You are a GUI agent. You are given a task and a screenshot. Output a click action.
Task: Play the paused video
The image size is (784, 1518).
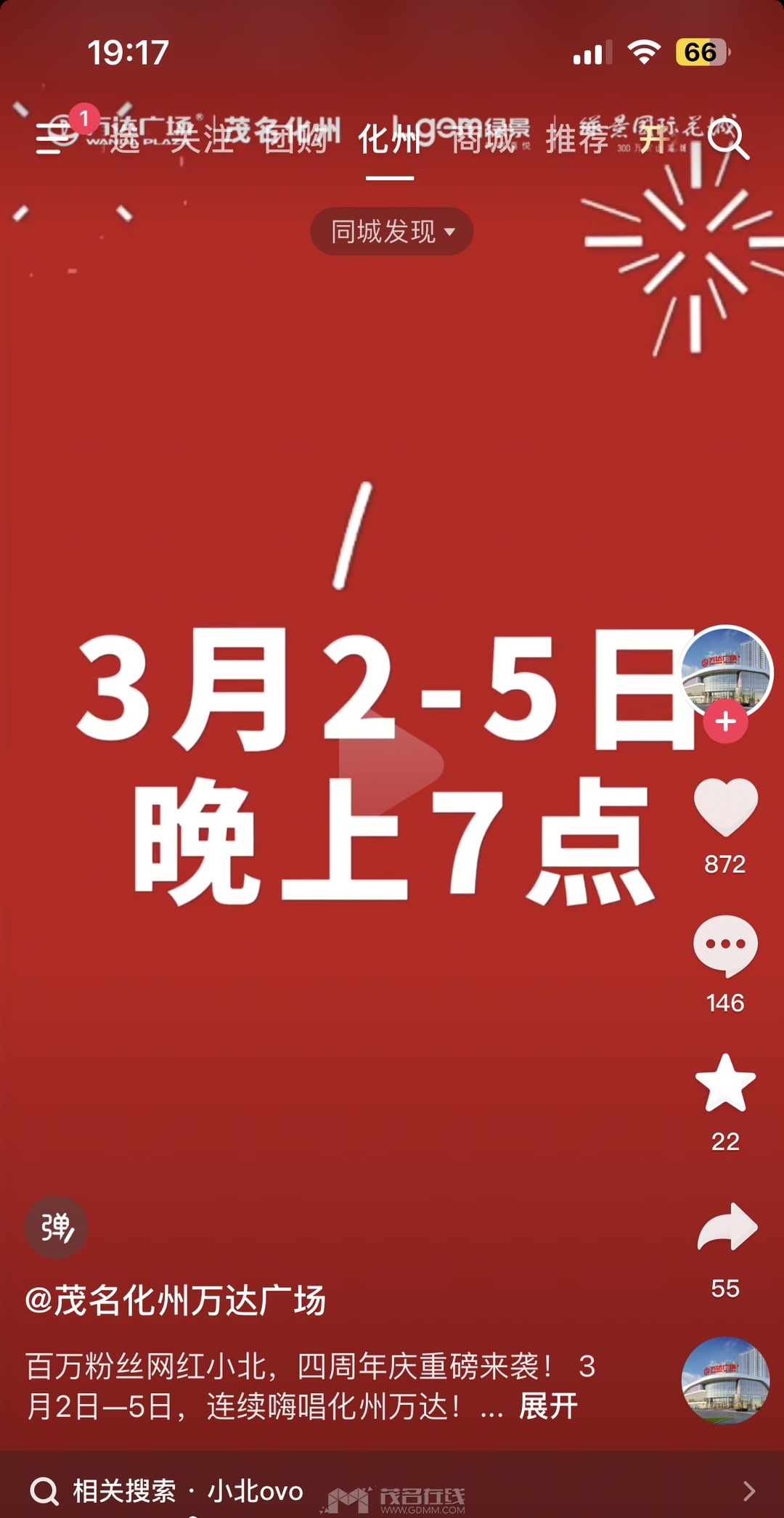pyautogui.click(x=391, y=762)
